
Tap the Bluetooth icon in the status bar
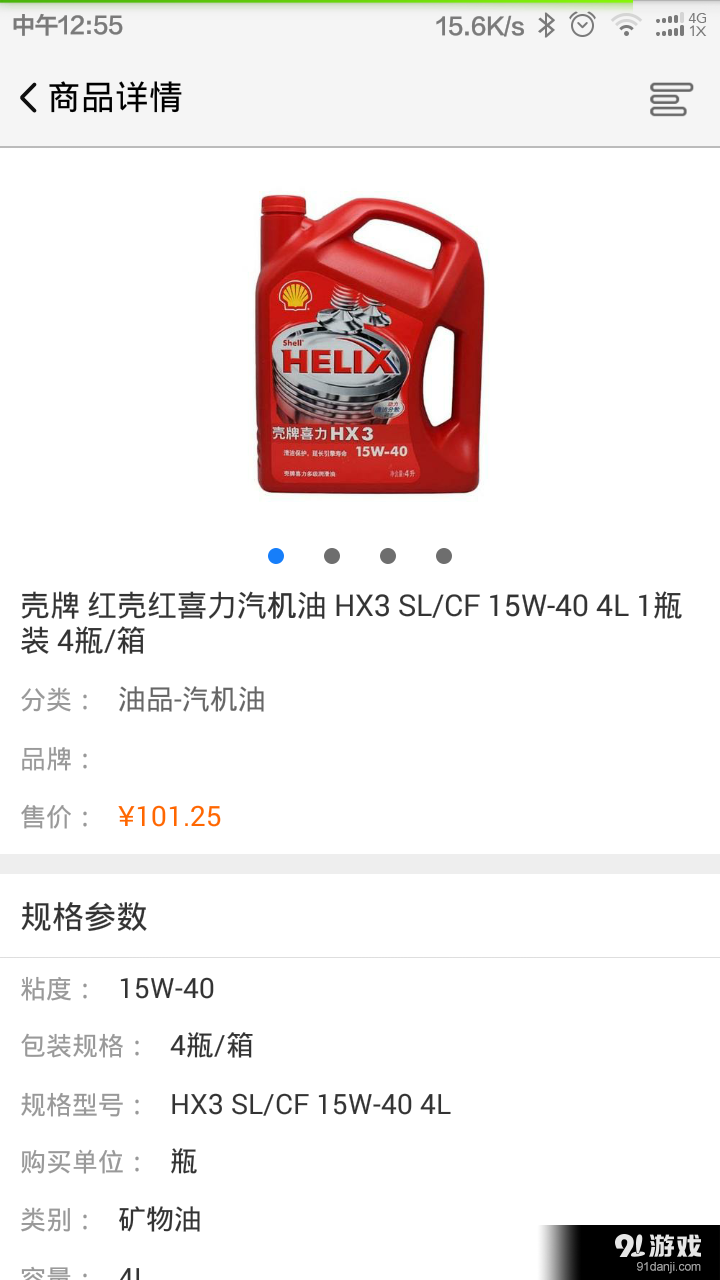click(x=546, y=25)
